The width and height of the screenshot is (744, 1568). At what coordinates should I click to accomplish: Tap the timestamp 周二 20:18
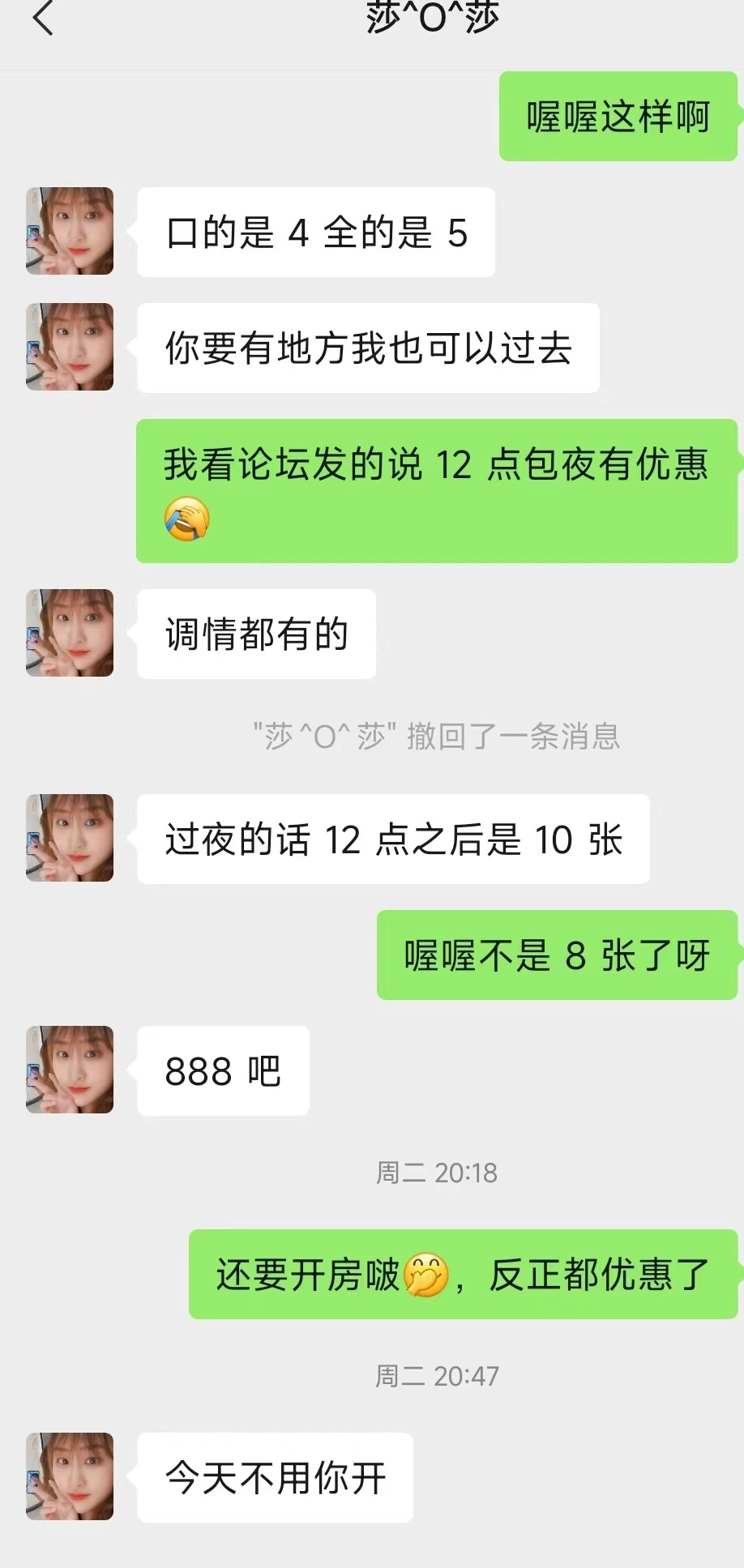(x=435, y=1173)
